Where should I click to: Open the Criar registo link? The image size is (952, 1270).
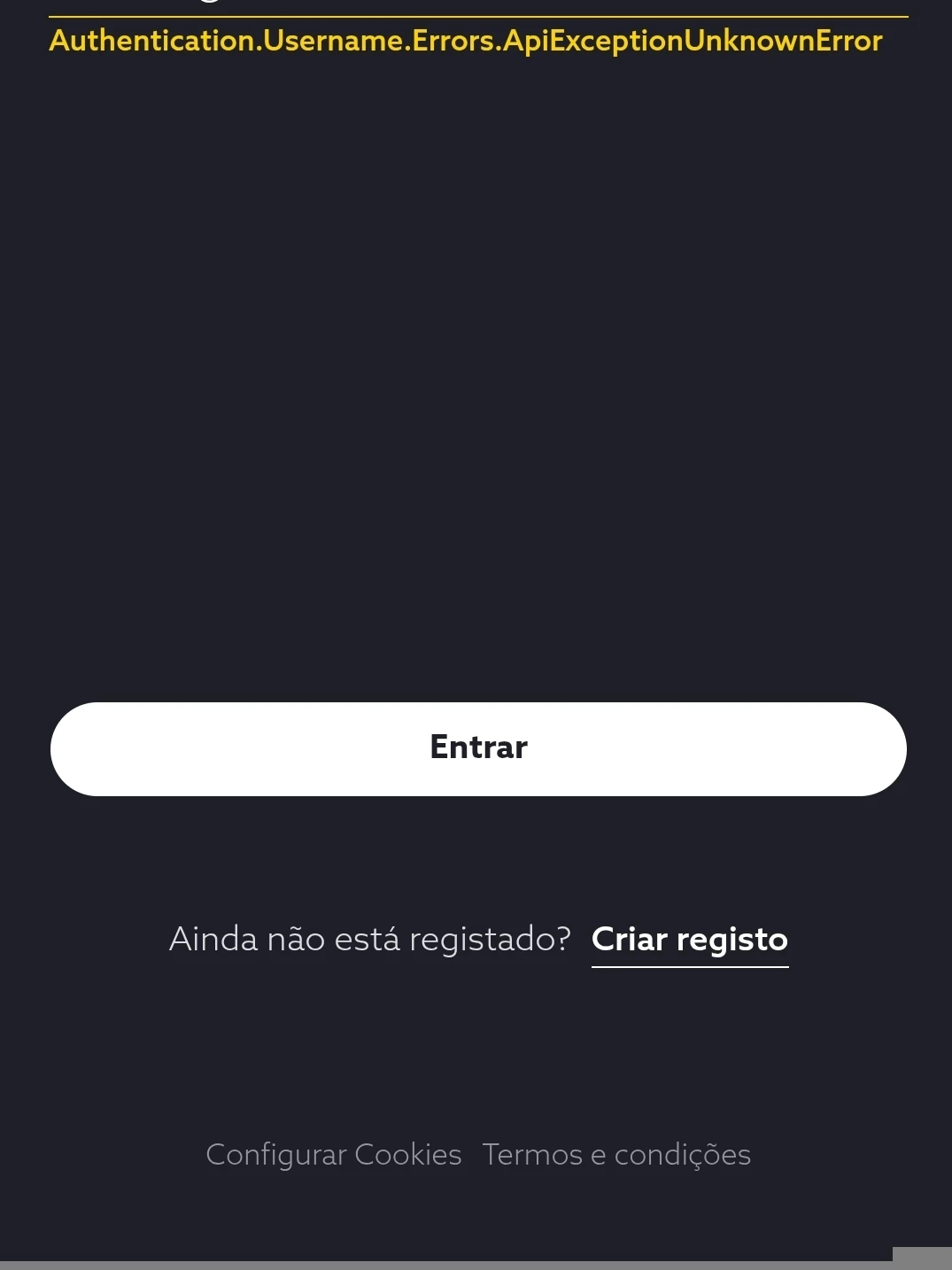coord(689,940)
